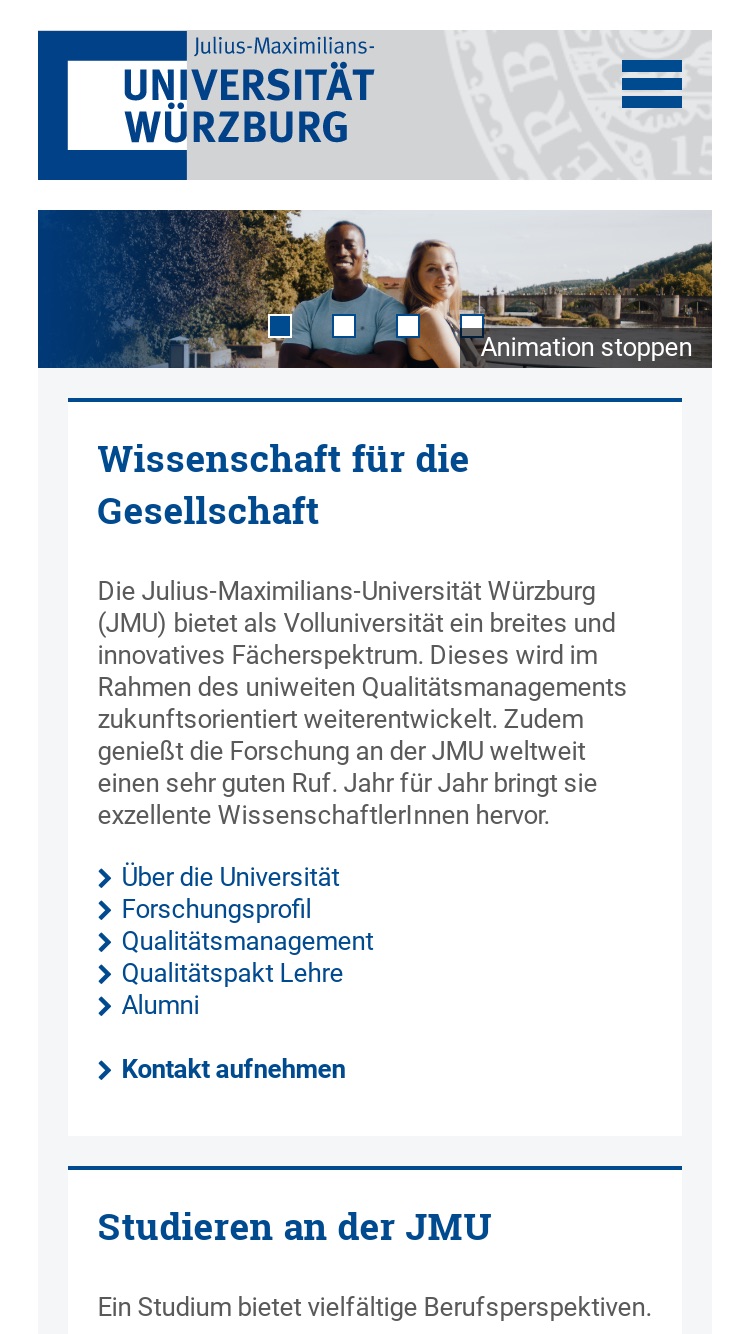This screenshot has height=1334, width=750.
Task: Tap Animation stoppen on the slider
Action: [586, 348]
